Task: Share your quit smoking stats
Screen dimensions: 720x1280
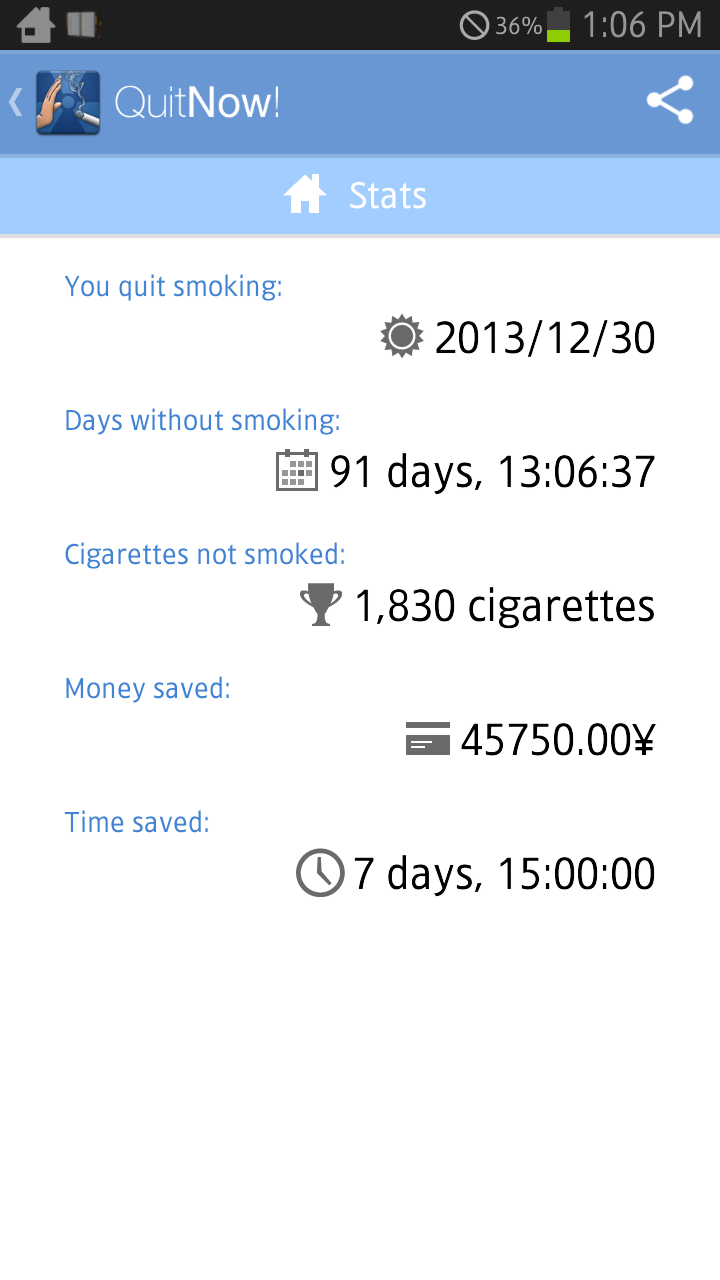Action: pos(669,101)
